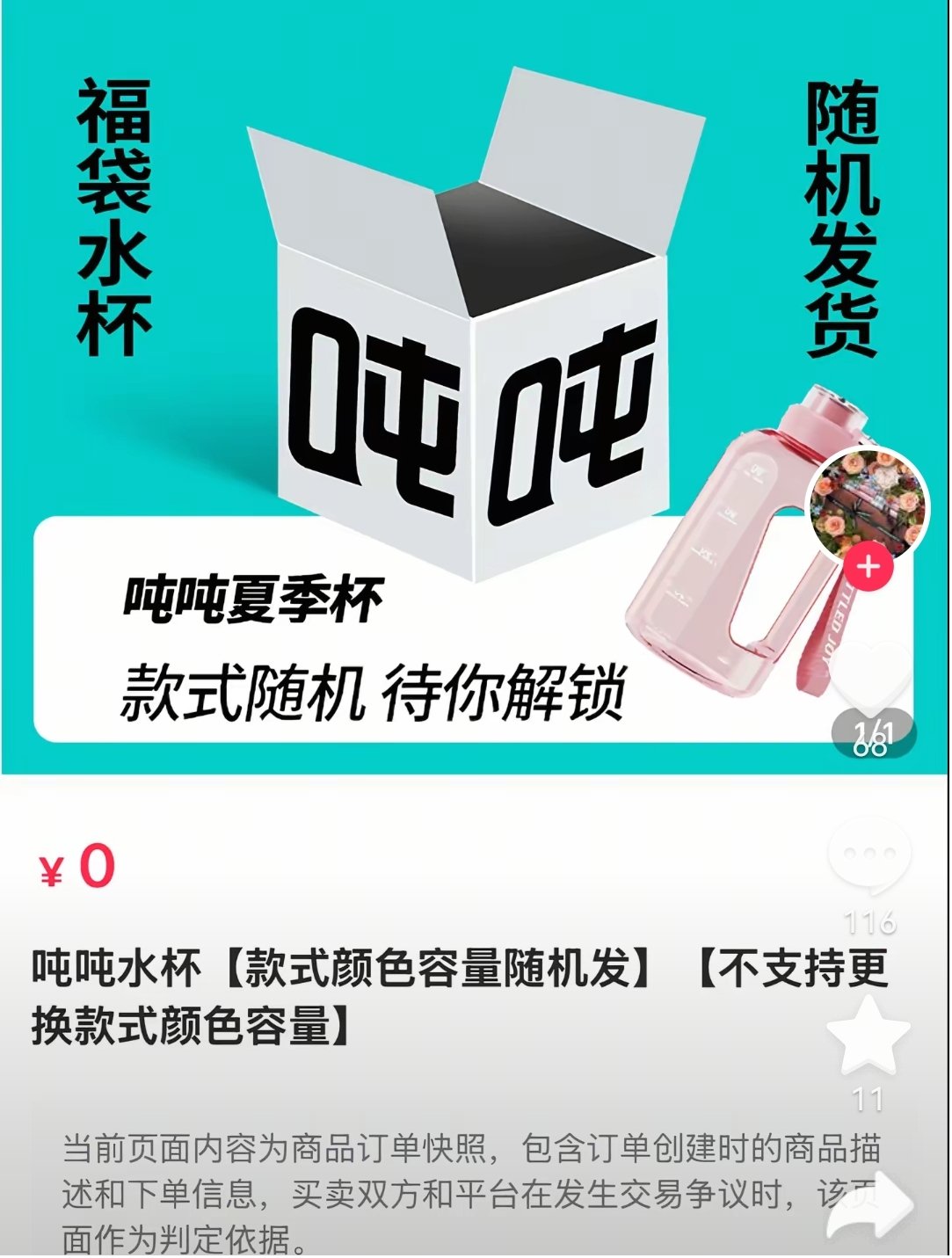
Task: Add this post to favorites via the star
Action: (868, 1037)
